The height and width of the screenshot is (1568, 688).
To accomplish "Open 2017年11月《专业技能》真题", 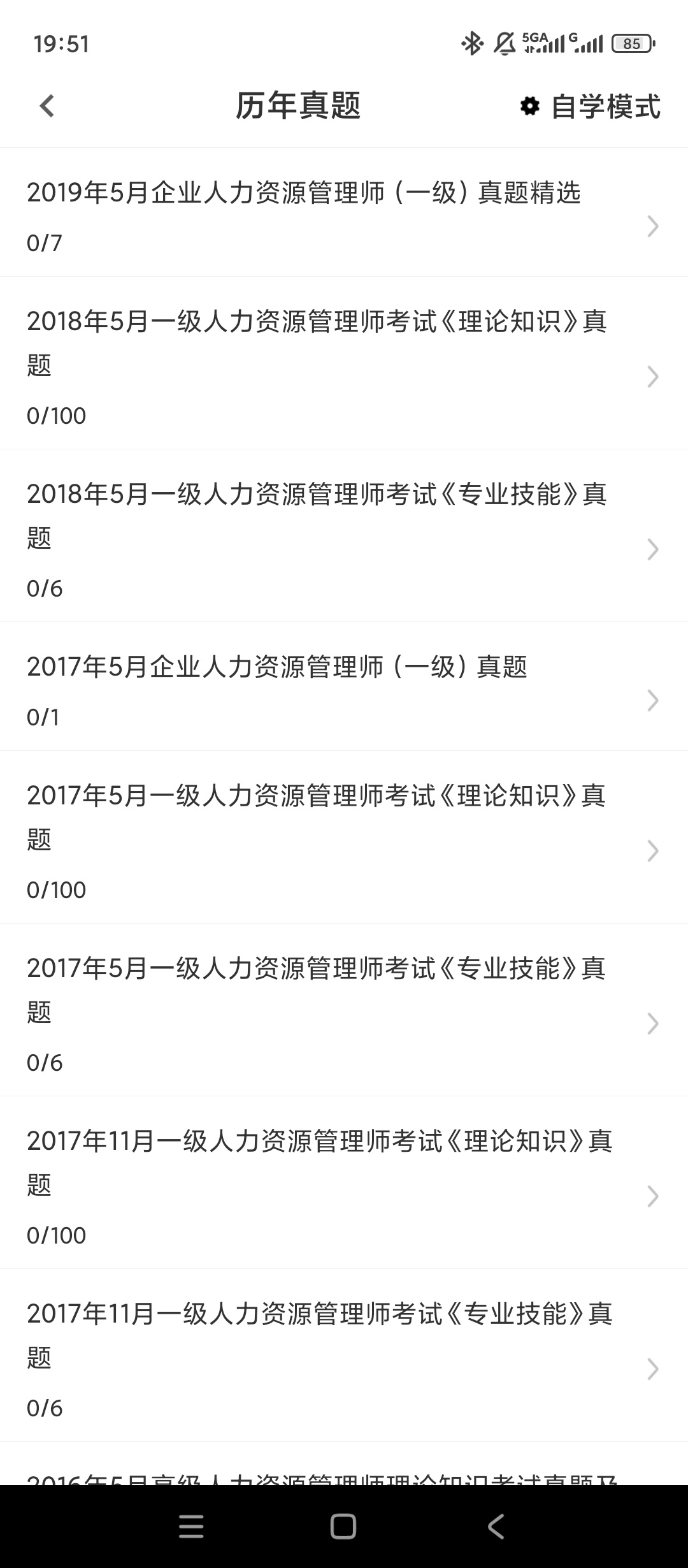I will point(344,1356).
